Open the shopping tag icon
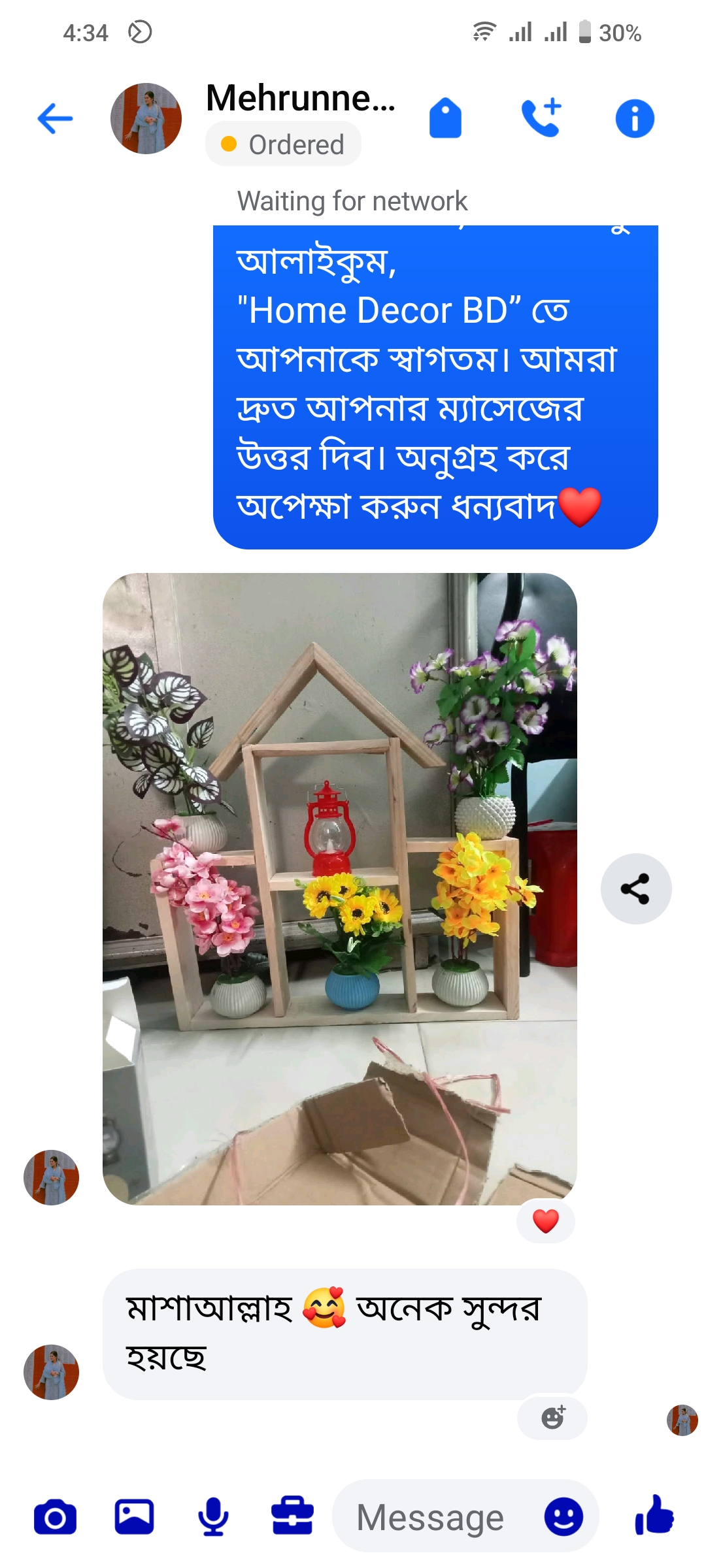 tap(445, 118)
